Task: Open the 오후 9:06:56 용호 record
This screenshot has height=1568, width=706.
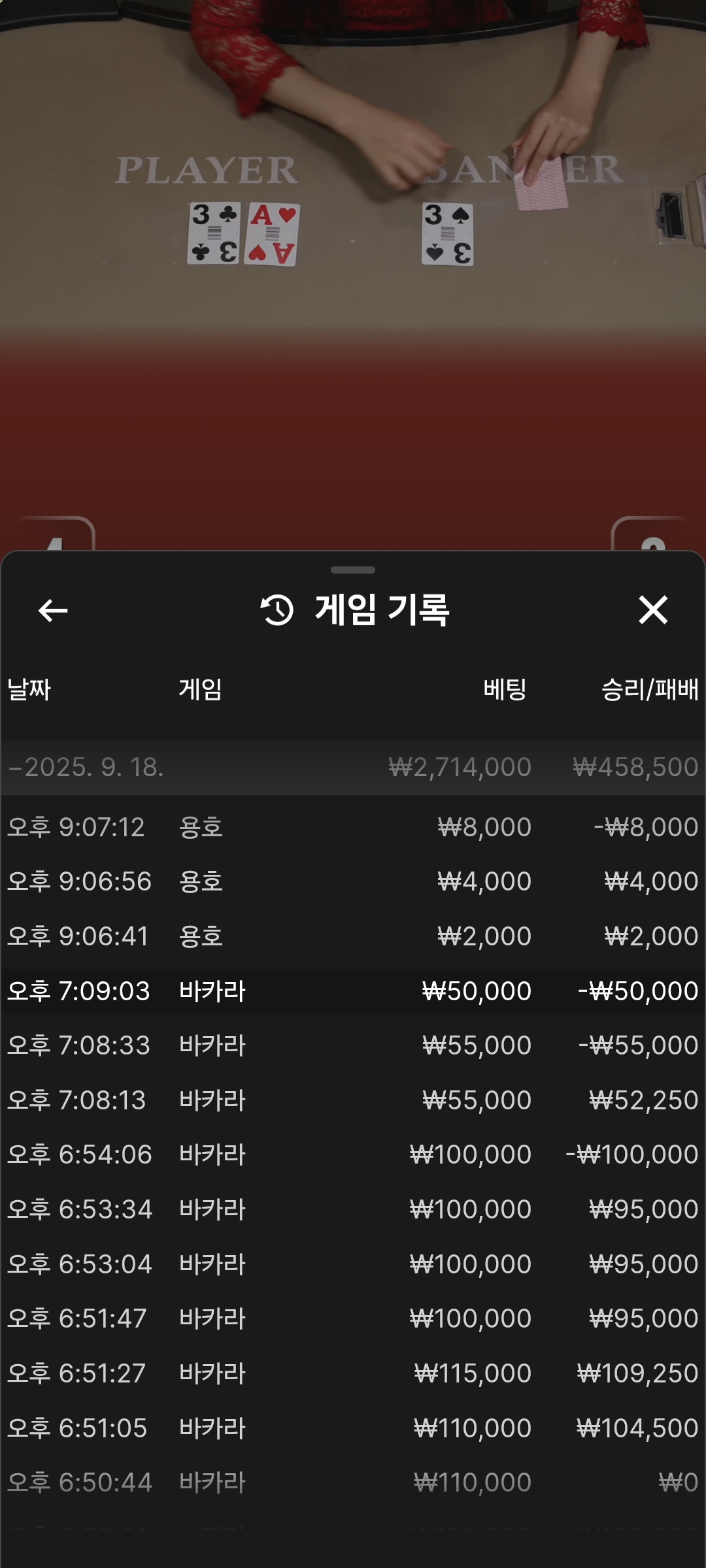Action: [353, 881]
